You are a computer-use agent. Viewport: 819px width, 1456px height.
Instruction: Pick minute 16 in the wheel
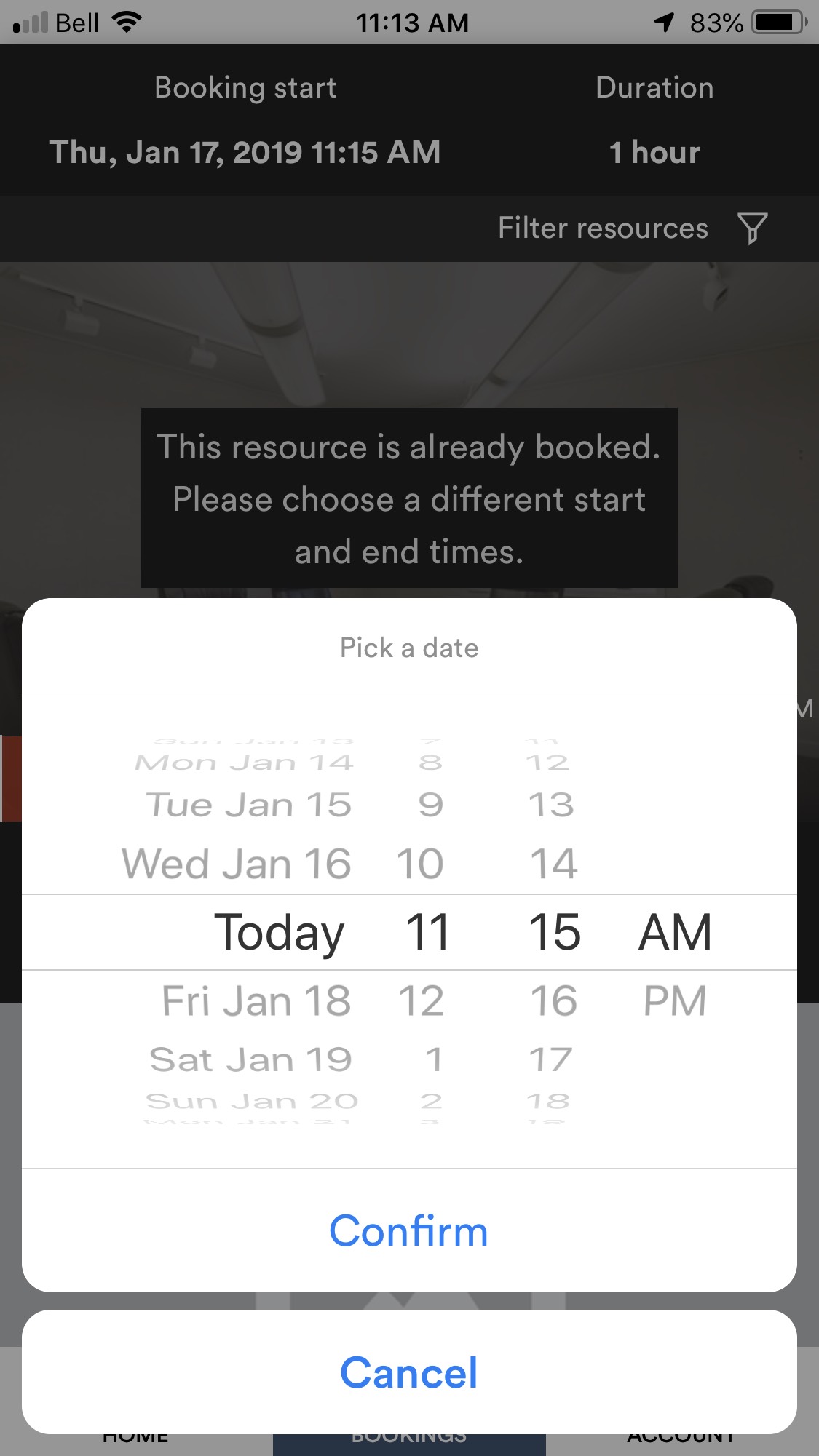[x=553, y=1000]
